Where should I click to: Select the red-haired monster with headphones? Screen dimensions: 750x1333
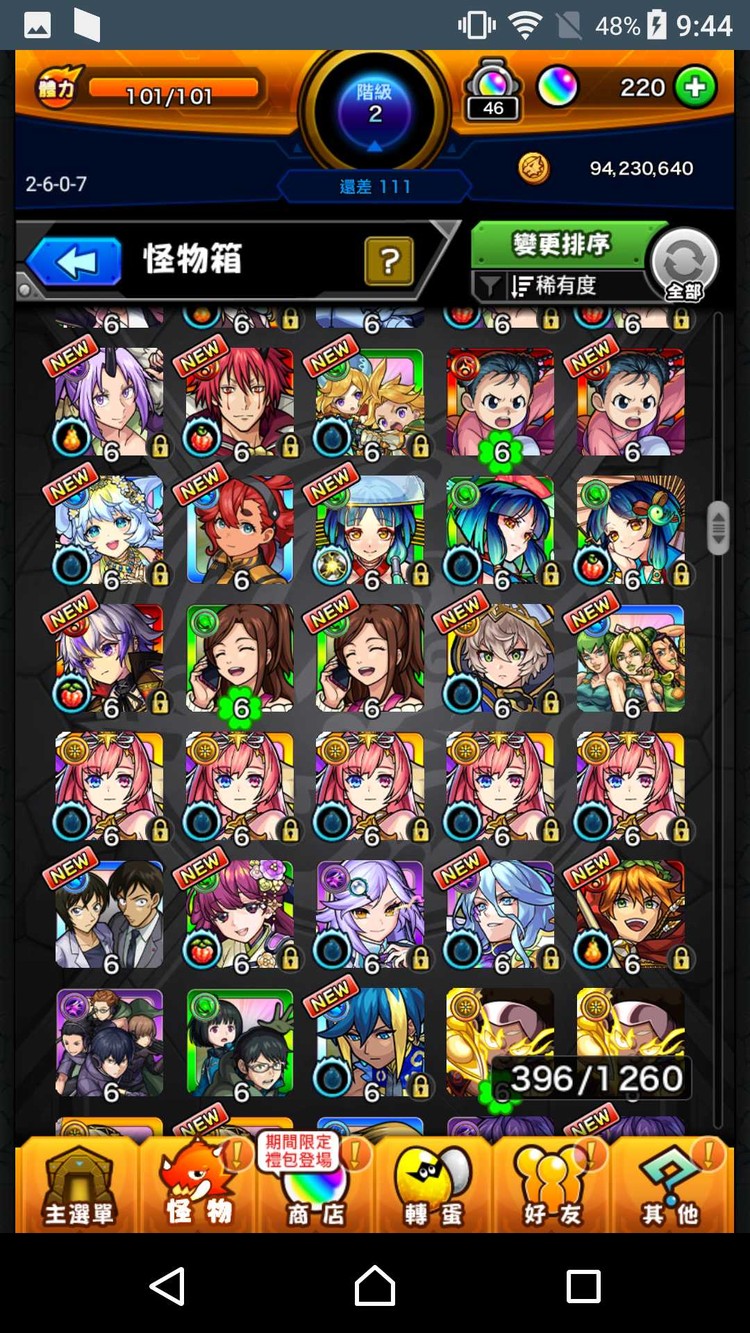[240, 531]
